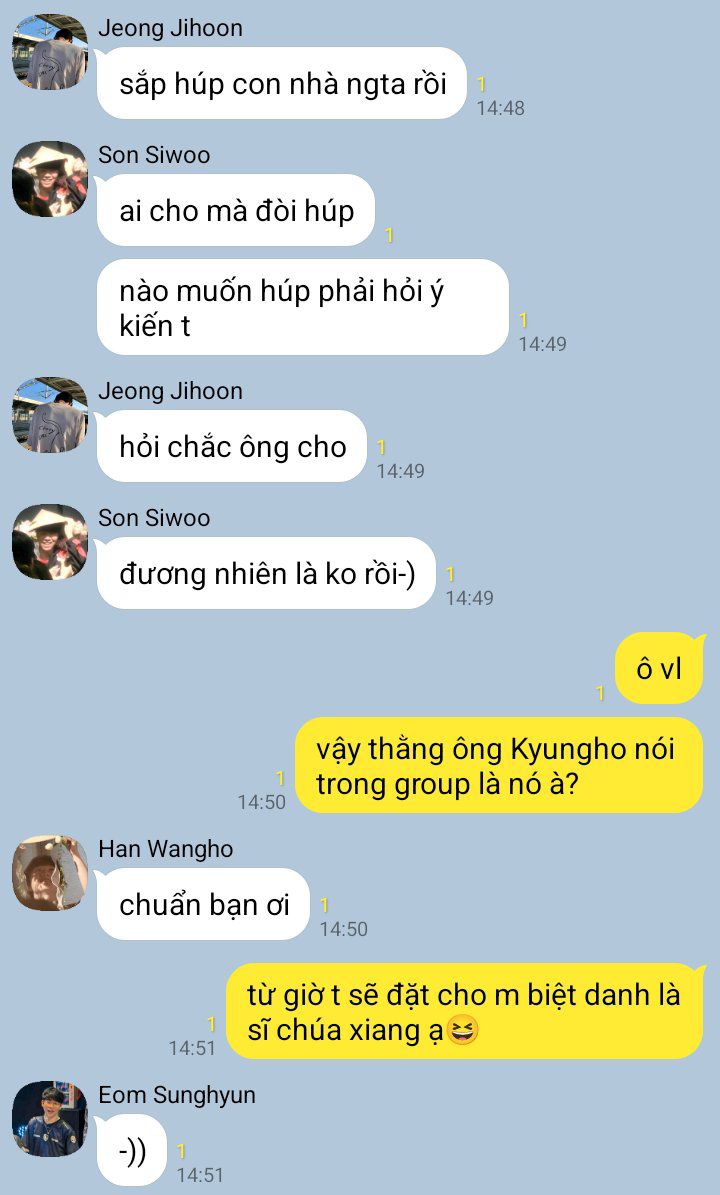View Son Siwoo's profile picture beside "ai cho mà đòi húp"
720x1195 pixels.
click(50, 179)
